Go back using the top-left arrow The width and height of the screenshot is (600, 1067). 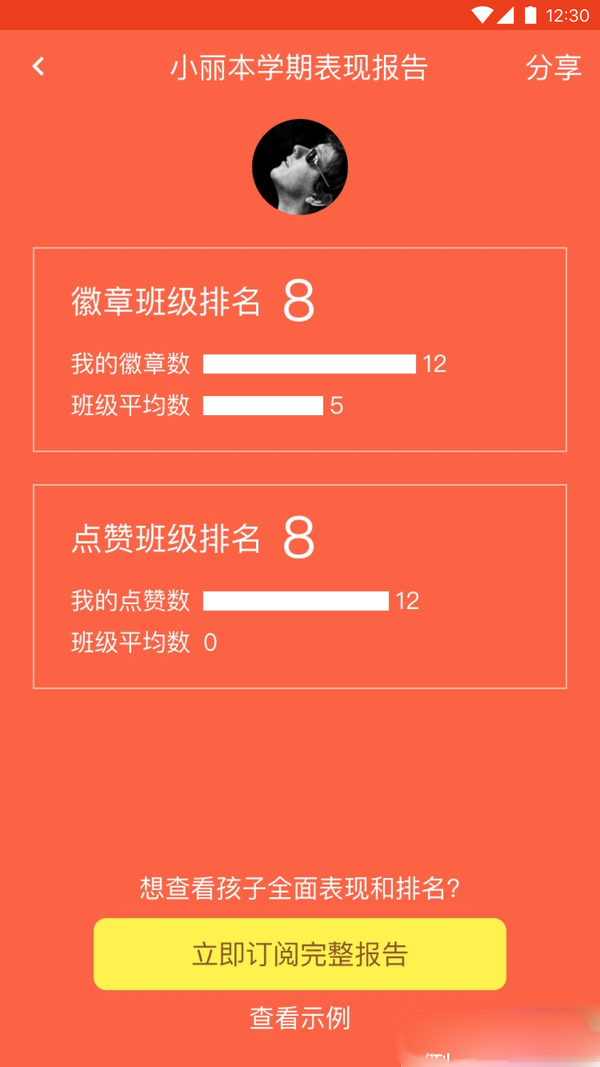point(39,67)
